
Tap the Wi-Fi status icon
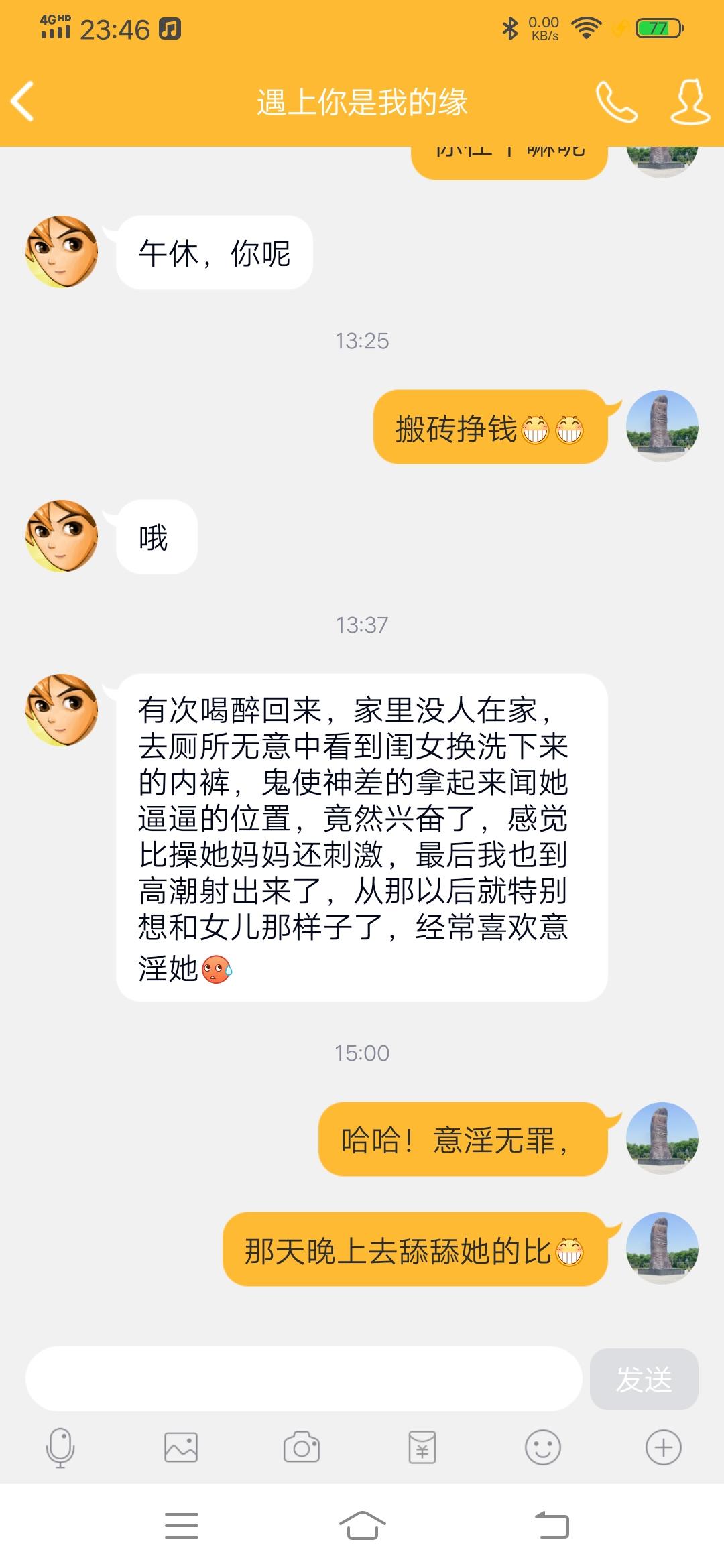coord(585,28)
